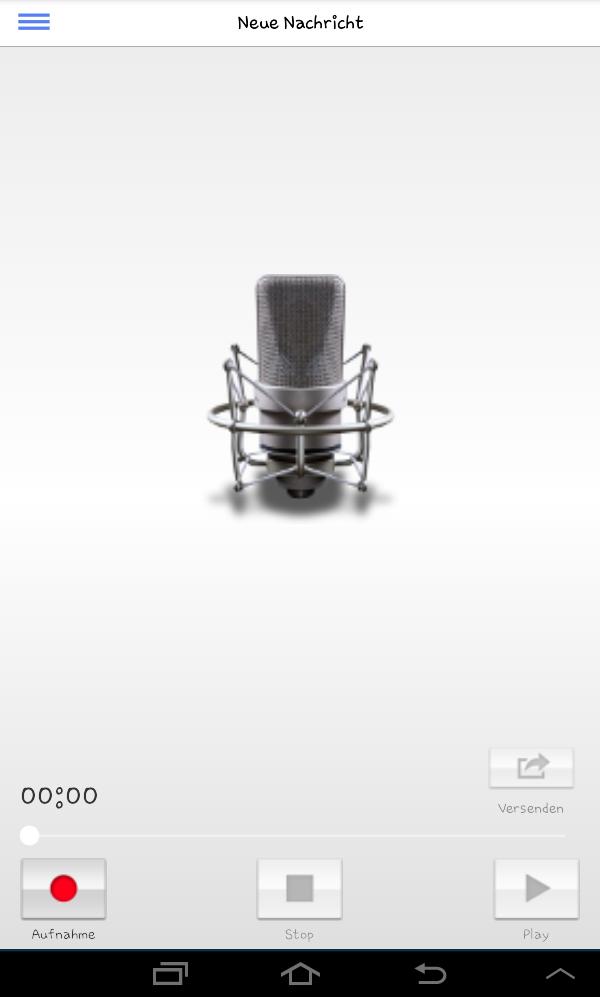Open the hamburger drawer menu
The image size is (600, 997).
coord(33,22)
